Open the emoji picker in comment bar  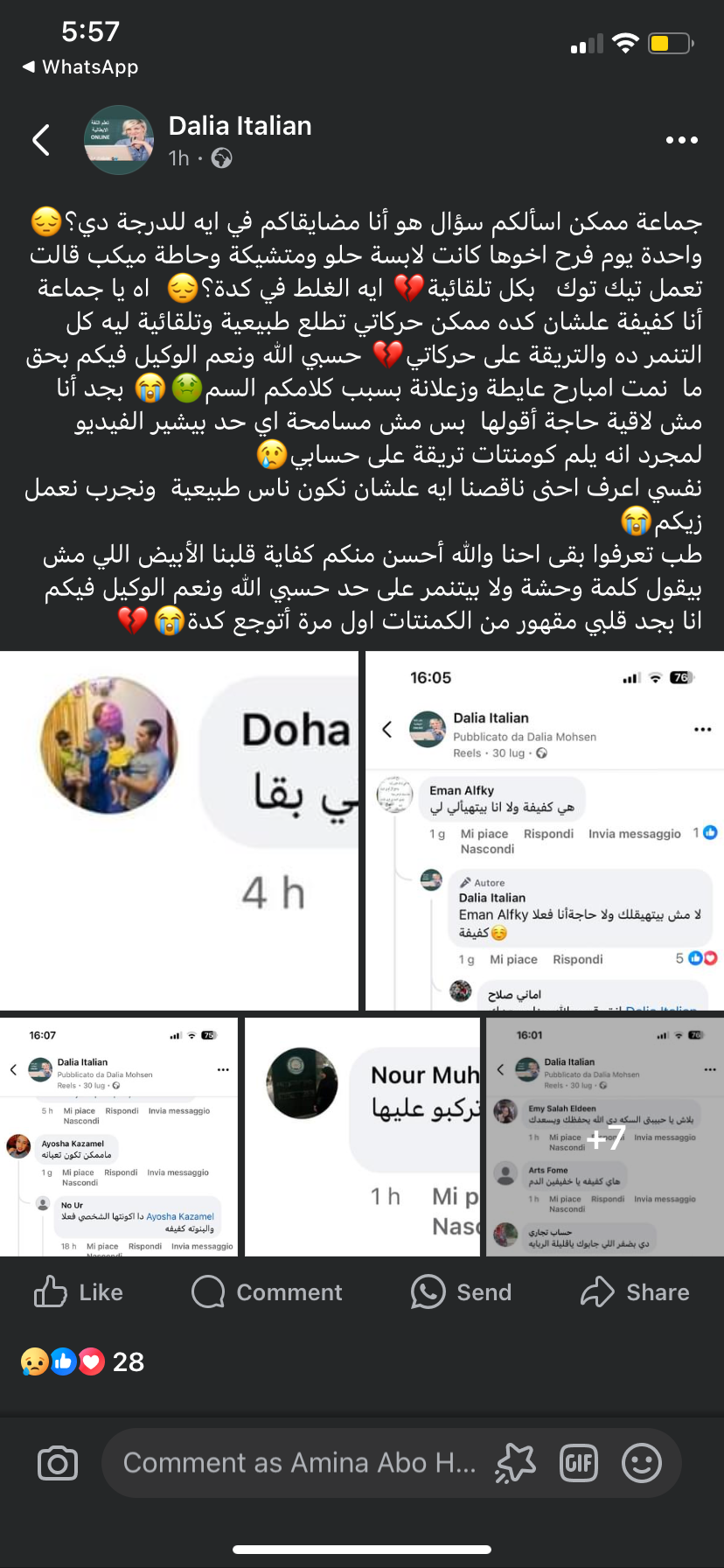click(x=641, y=1463)
